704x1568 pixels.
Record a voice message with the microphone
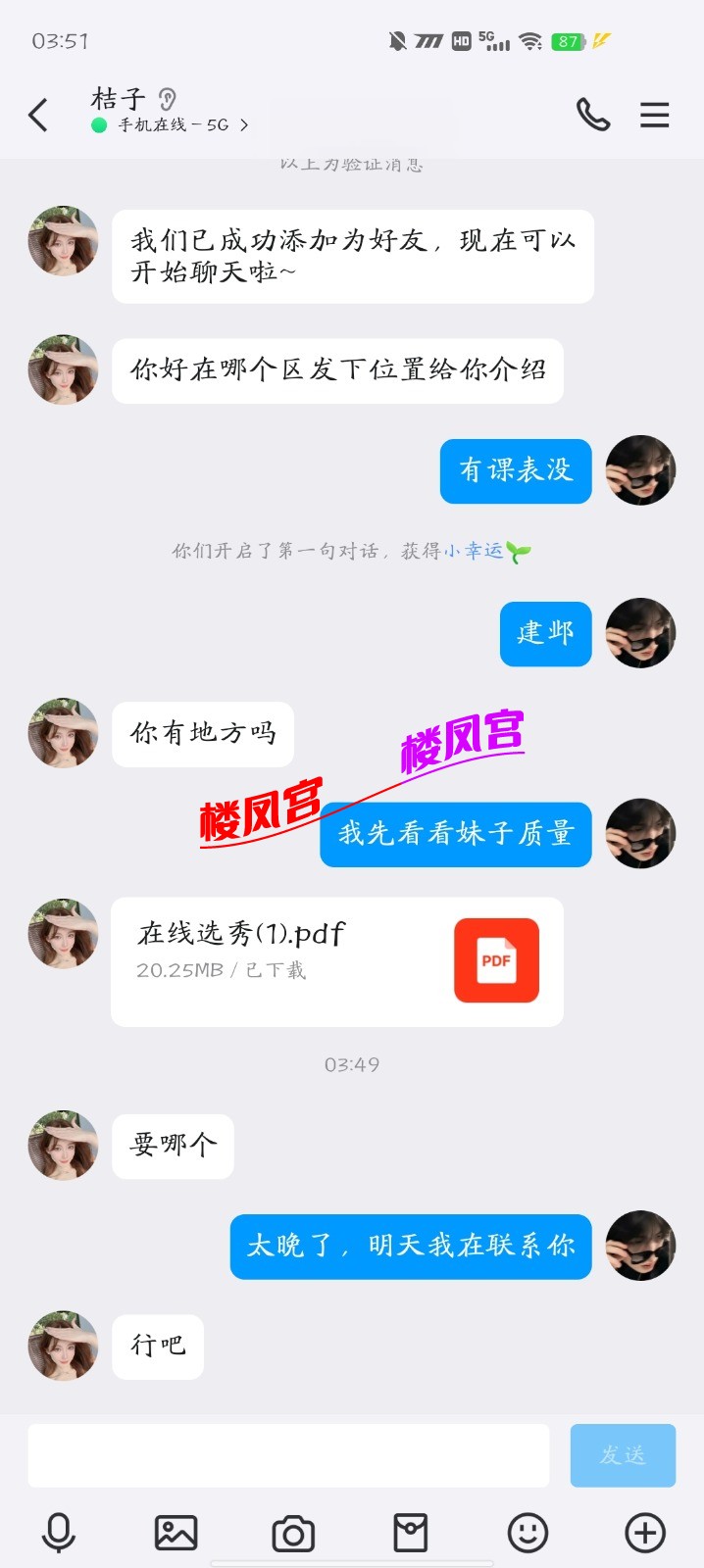tap(59, 1533)
